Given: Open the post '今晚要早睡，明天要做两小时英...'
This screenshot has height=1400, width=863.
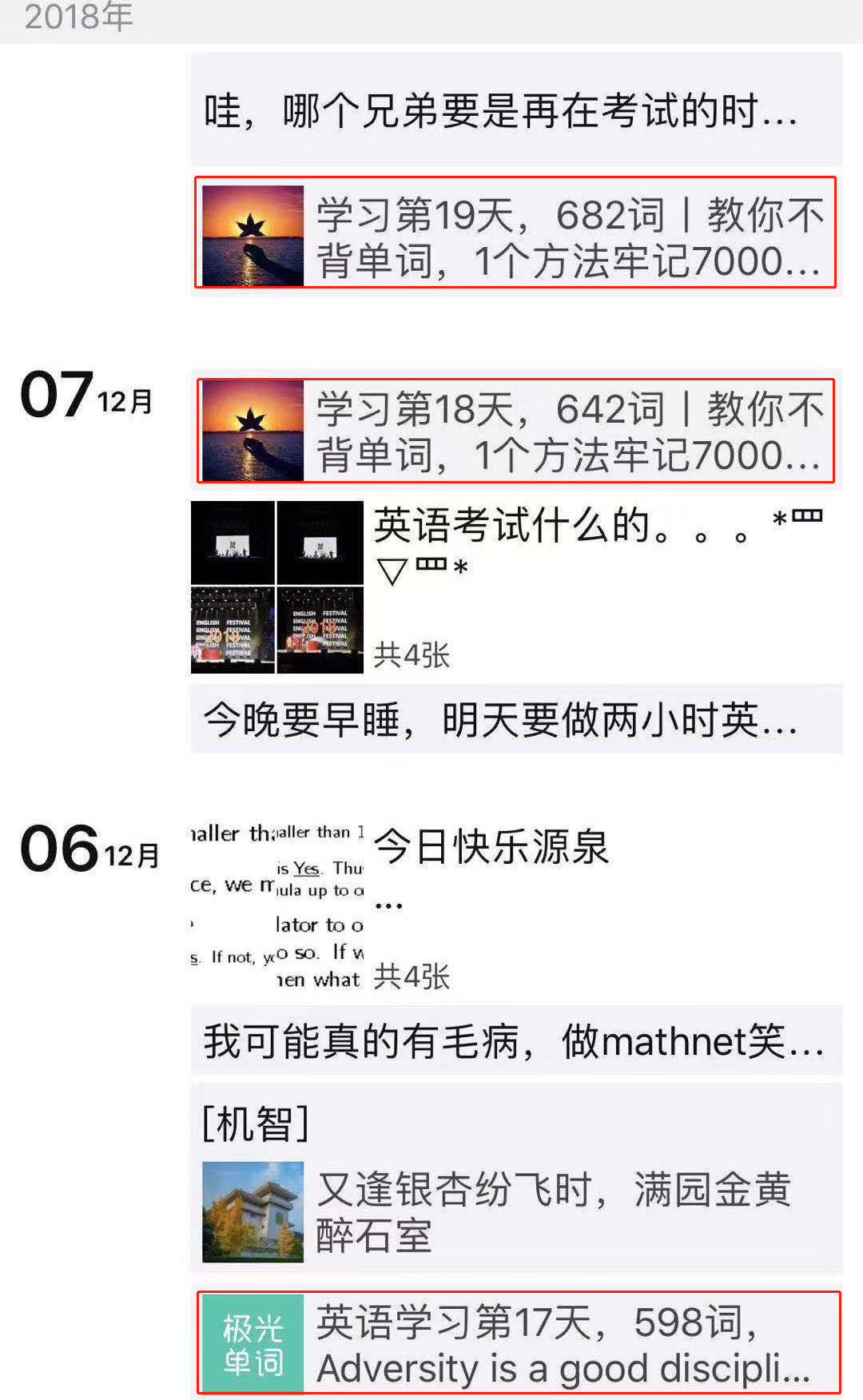Looking at the screenshot, I should 511,722.
